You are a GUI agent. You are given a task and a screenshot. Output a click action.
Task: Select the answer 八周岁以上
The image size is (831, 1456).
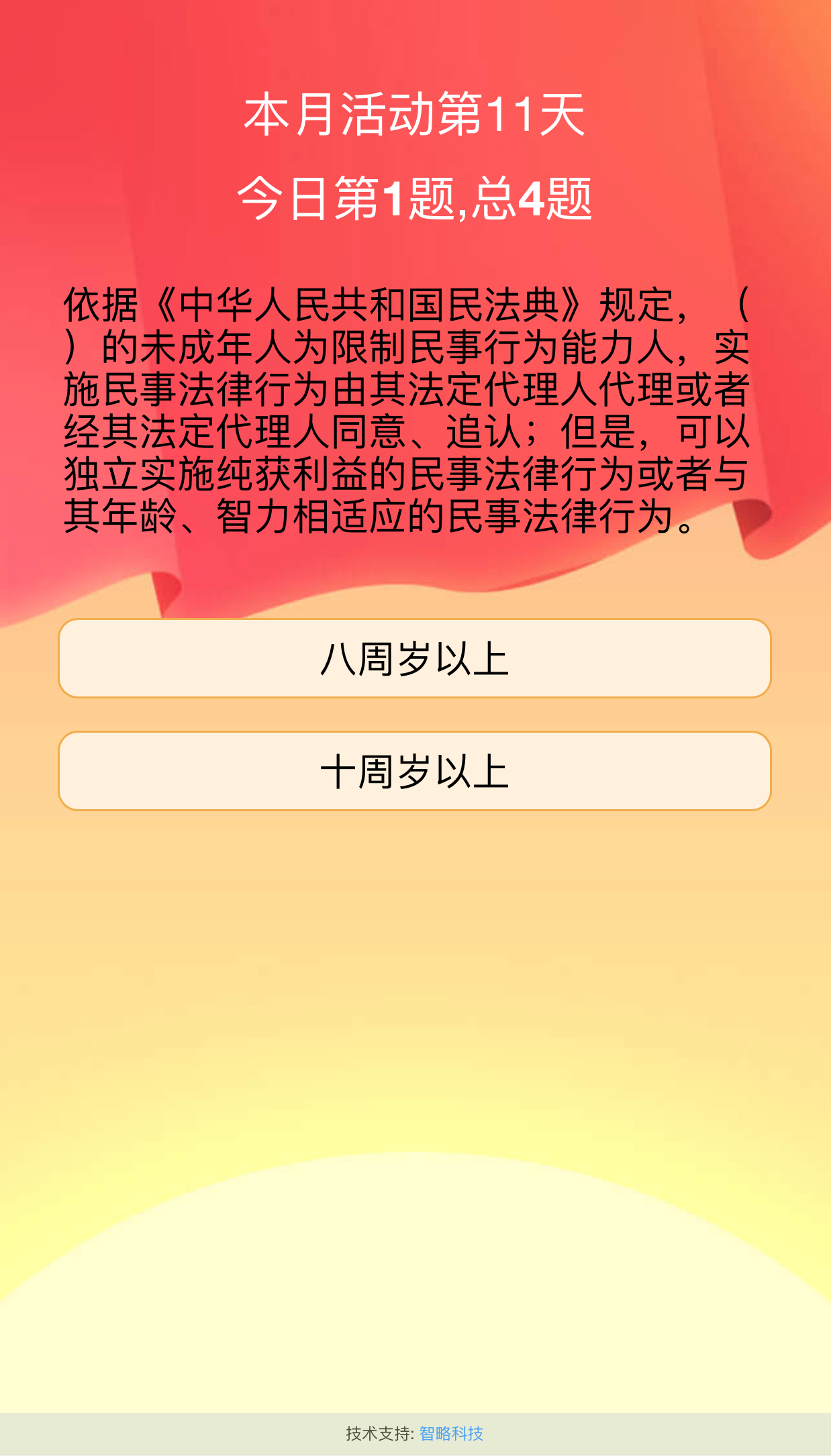point(415,658)
